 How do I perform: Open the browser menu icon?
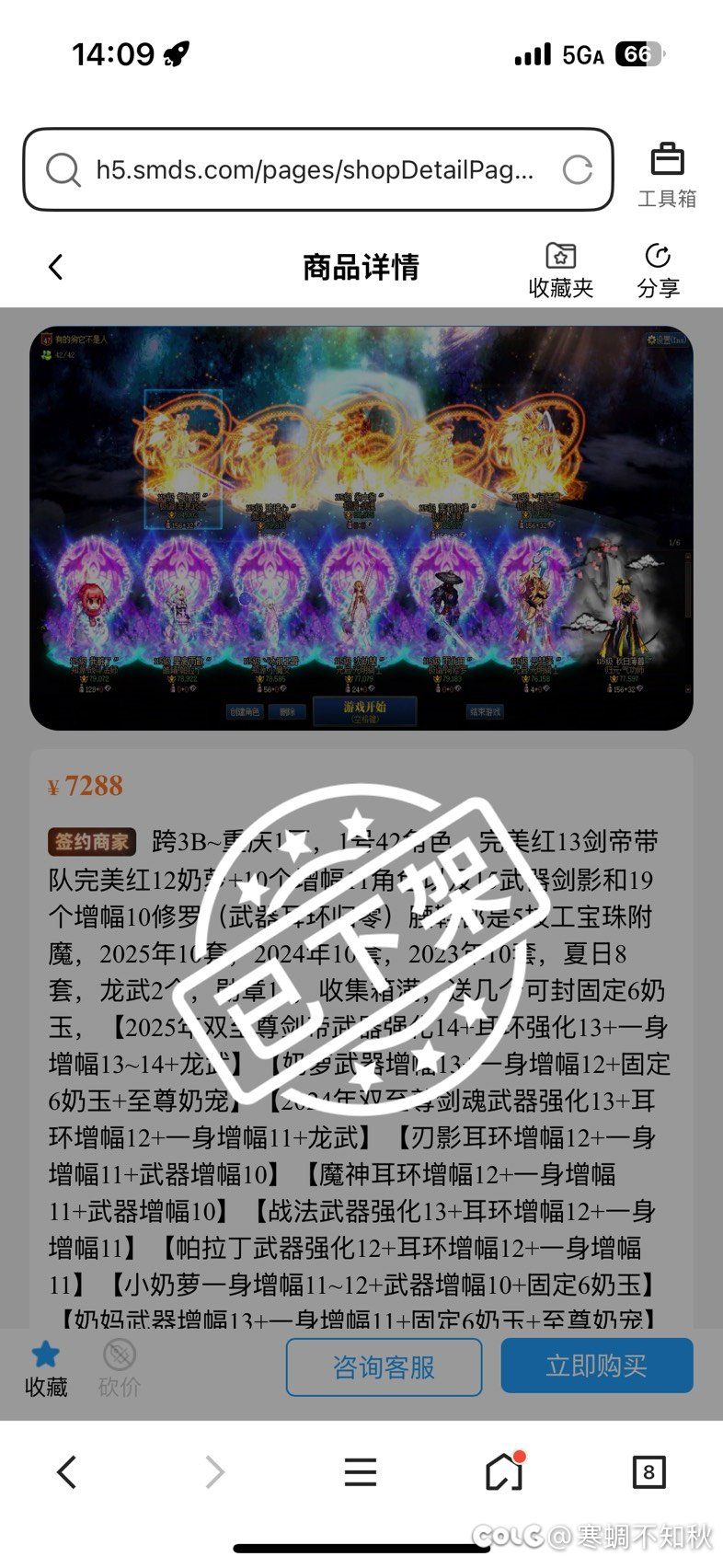360,1472
